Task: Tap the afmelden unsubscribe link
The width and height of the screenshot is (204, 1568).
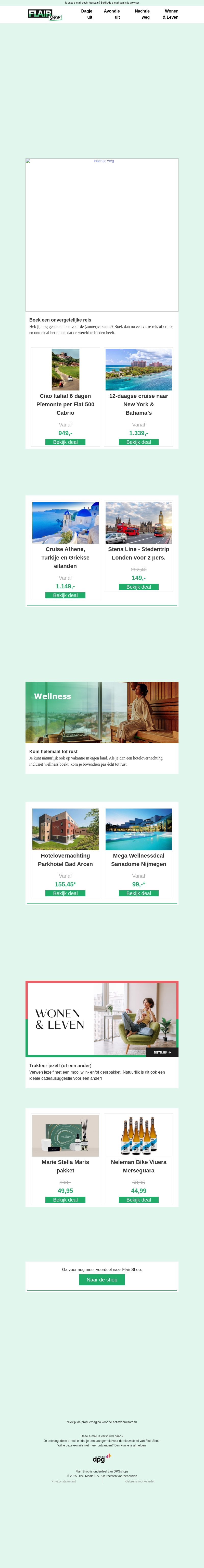Action: pyautogui.click(x=140, y=1445)
